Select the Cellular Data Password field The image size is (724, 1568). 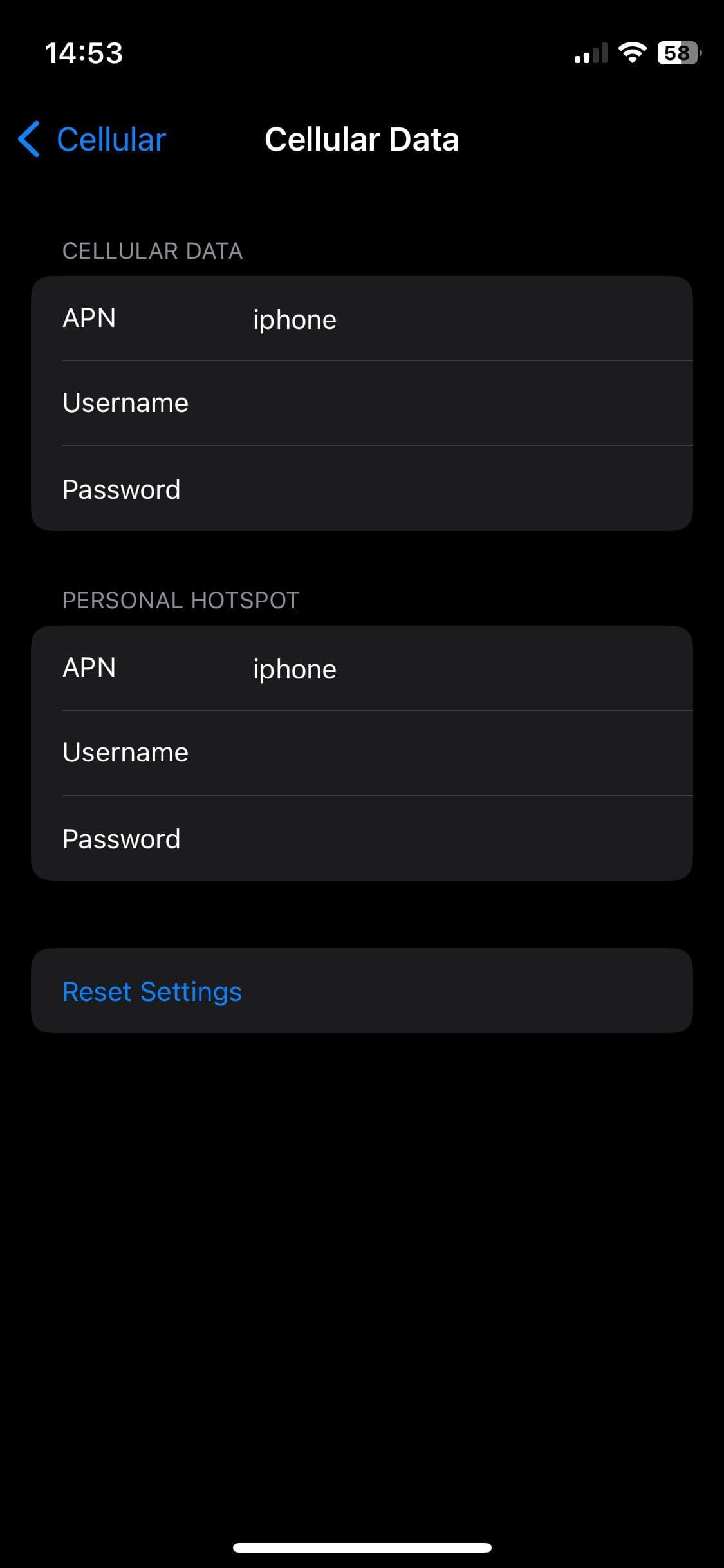point(450,489)
